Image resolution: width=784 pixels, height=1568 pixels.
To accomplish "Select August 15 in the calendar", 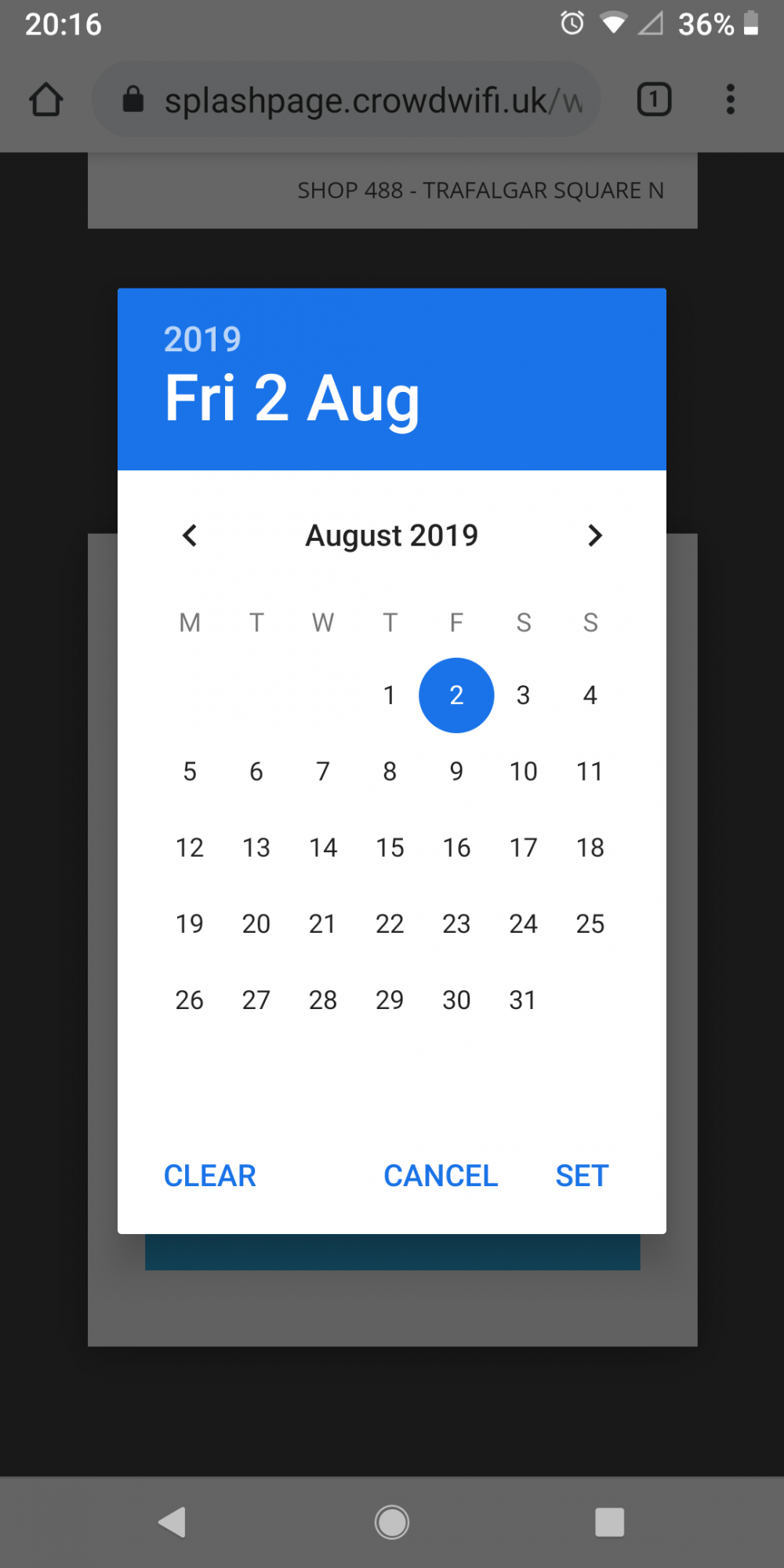I will (x=390, y=848).
